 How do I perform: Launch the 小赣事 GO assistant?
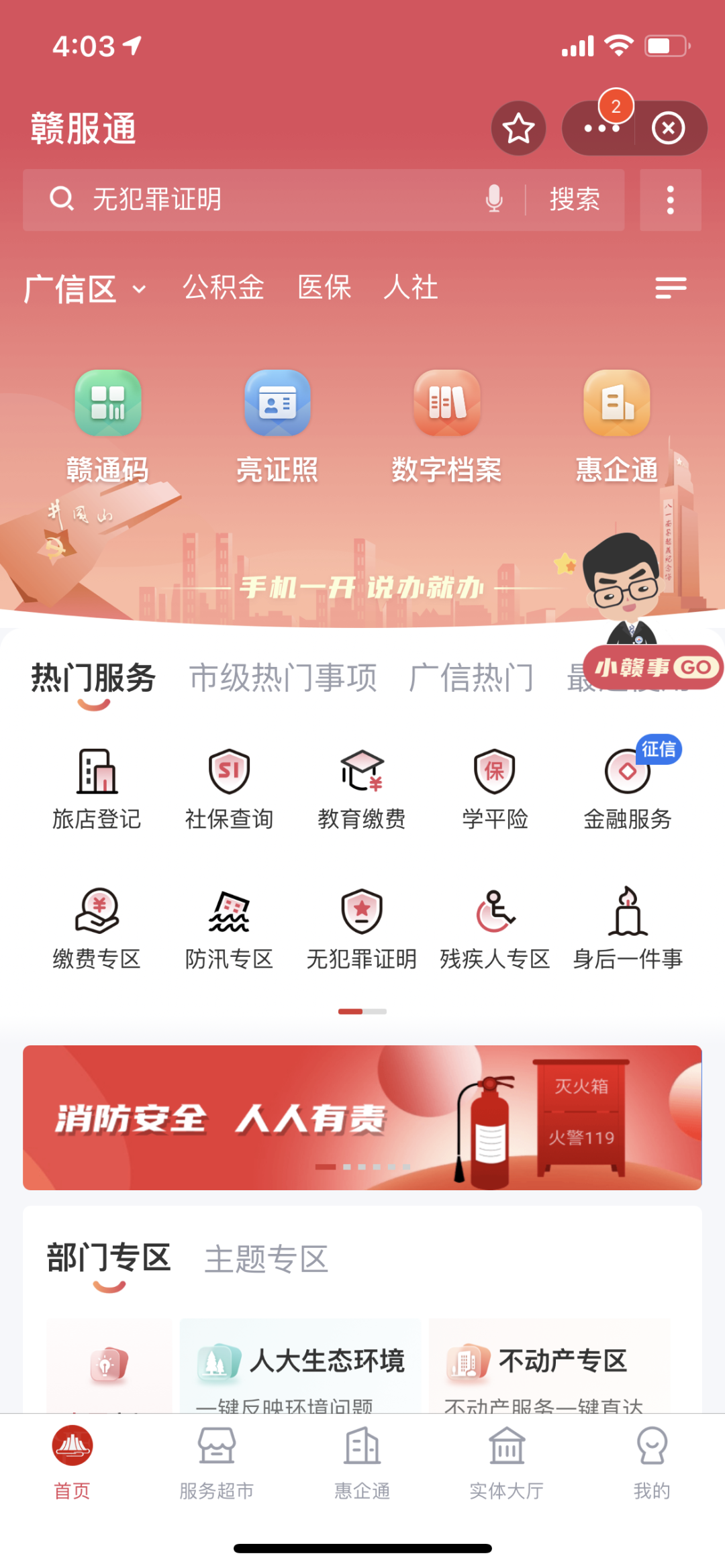point(652,668)
